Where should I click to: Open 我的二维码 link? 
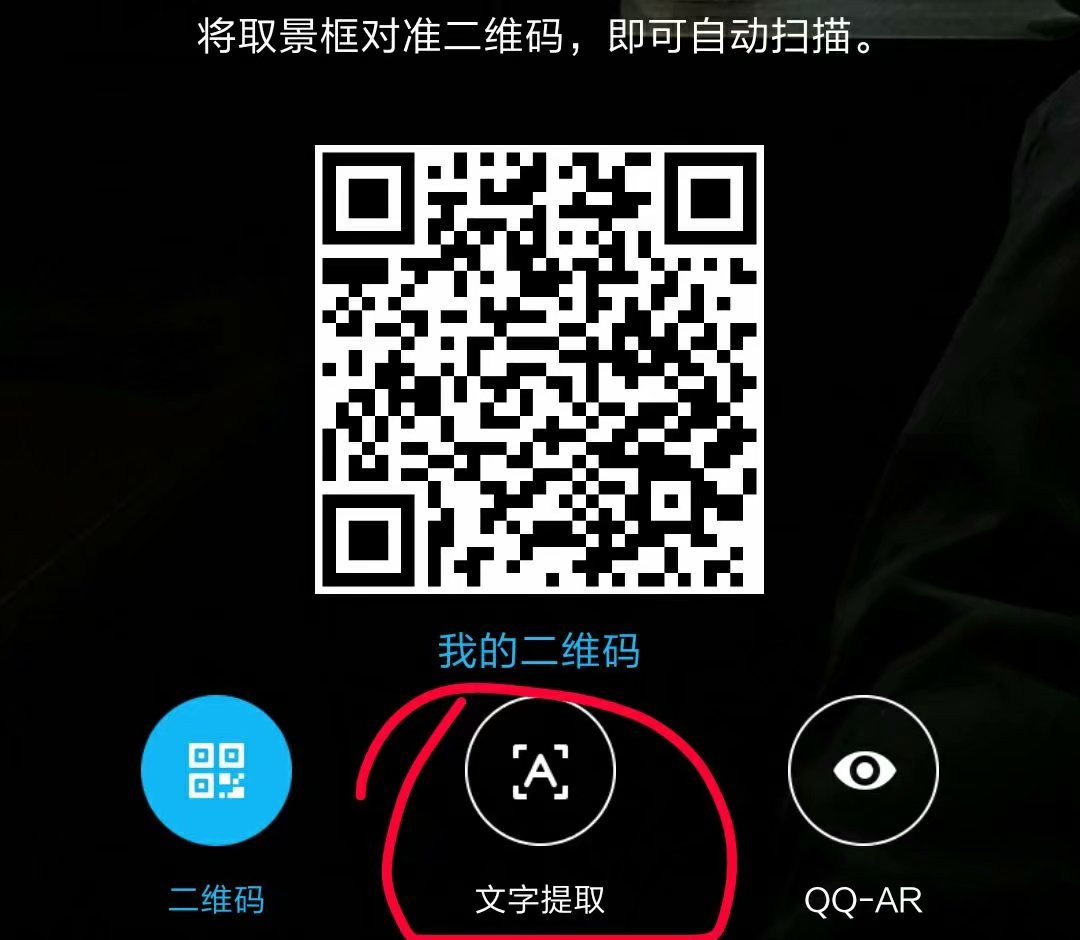(539, 651)
